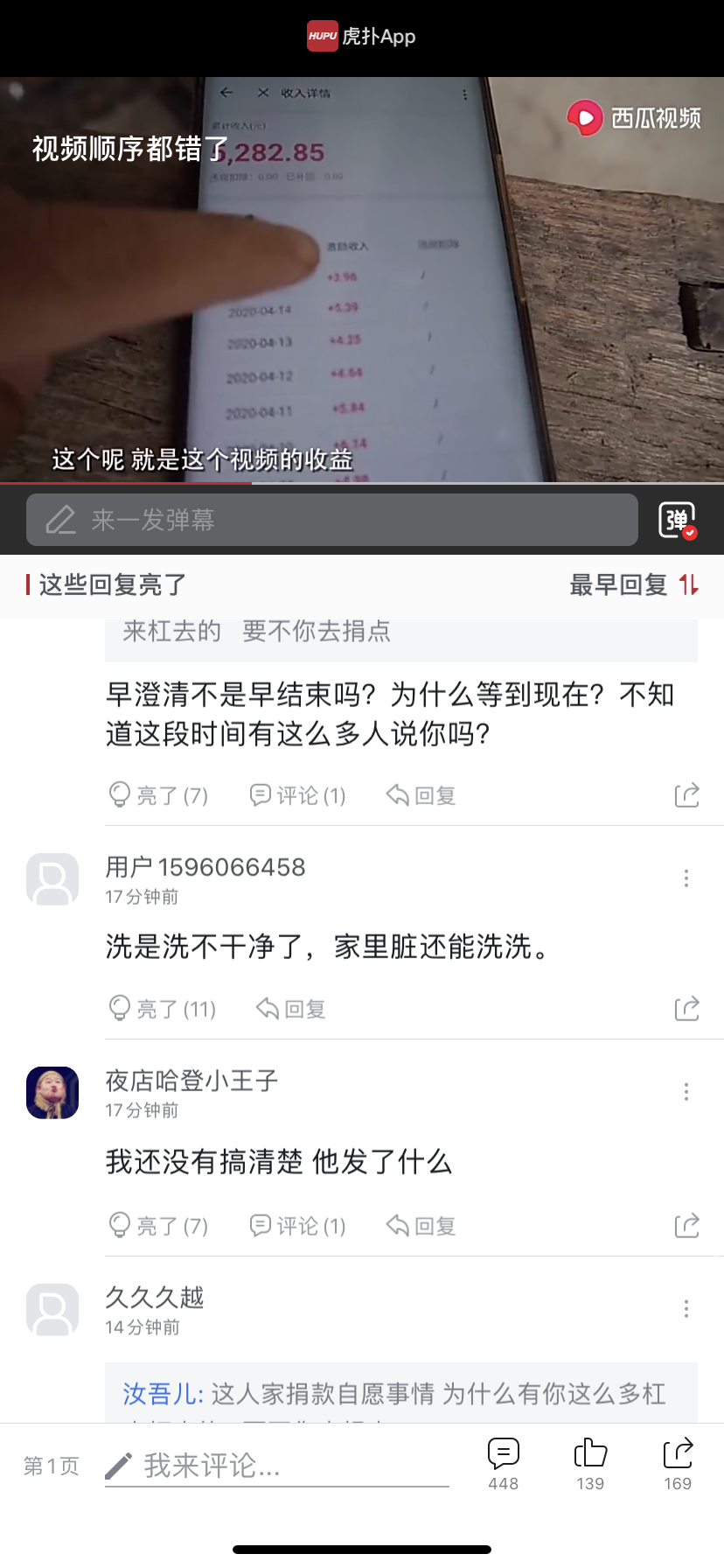
Task: Open 夜店哈登小王子's profile avatar
Action: pos(52,1093)
